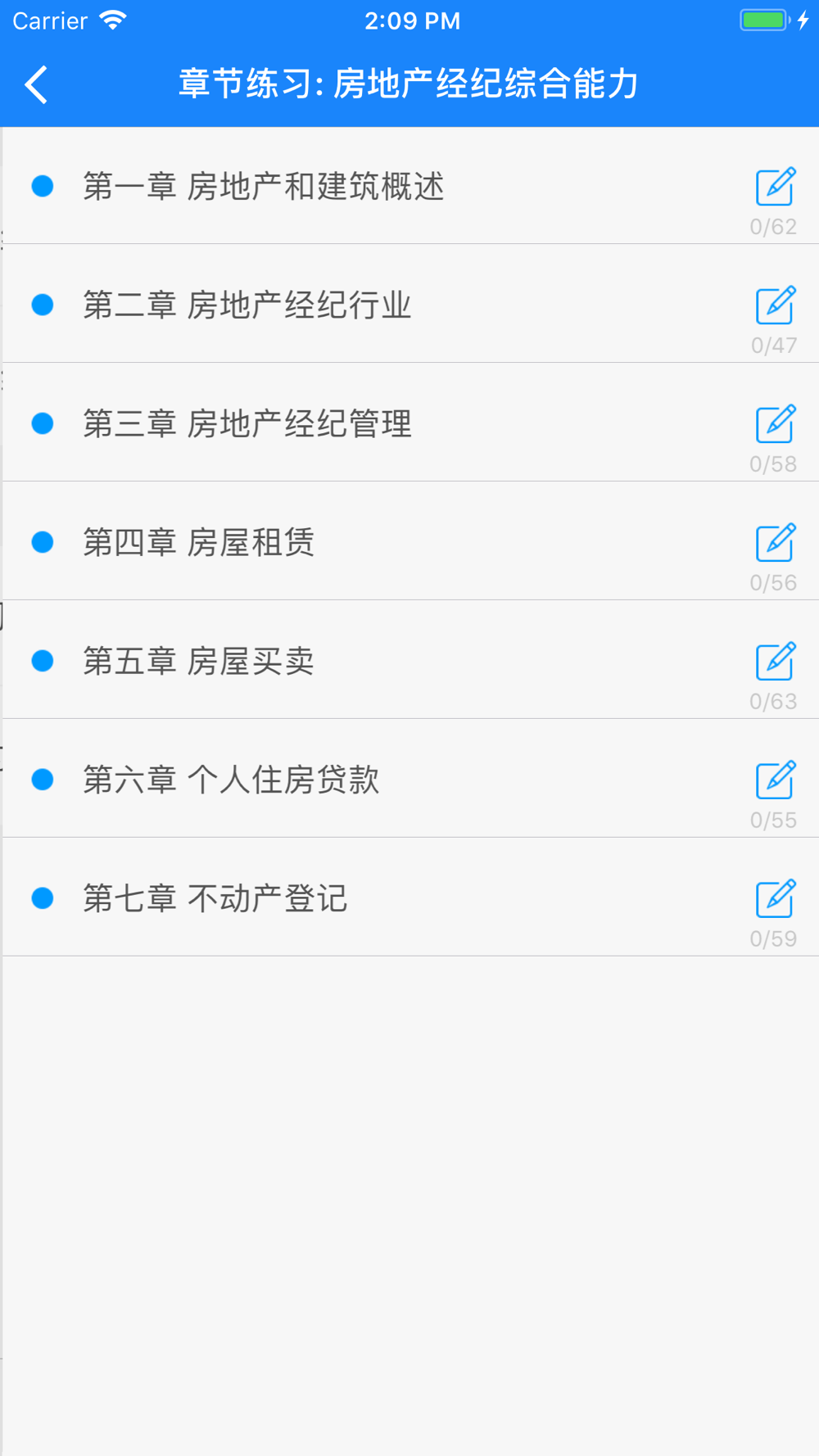Start practice via 第六章 个人住房贷款 pencil icon
819x1456 pixels.
point(776,780)
